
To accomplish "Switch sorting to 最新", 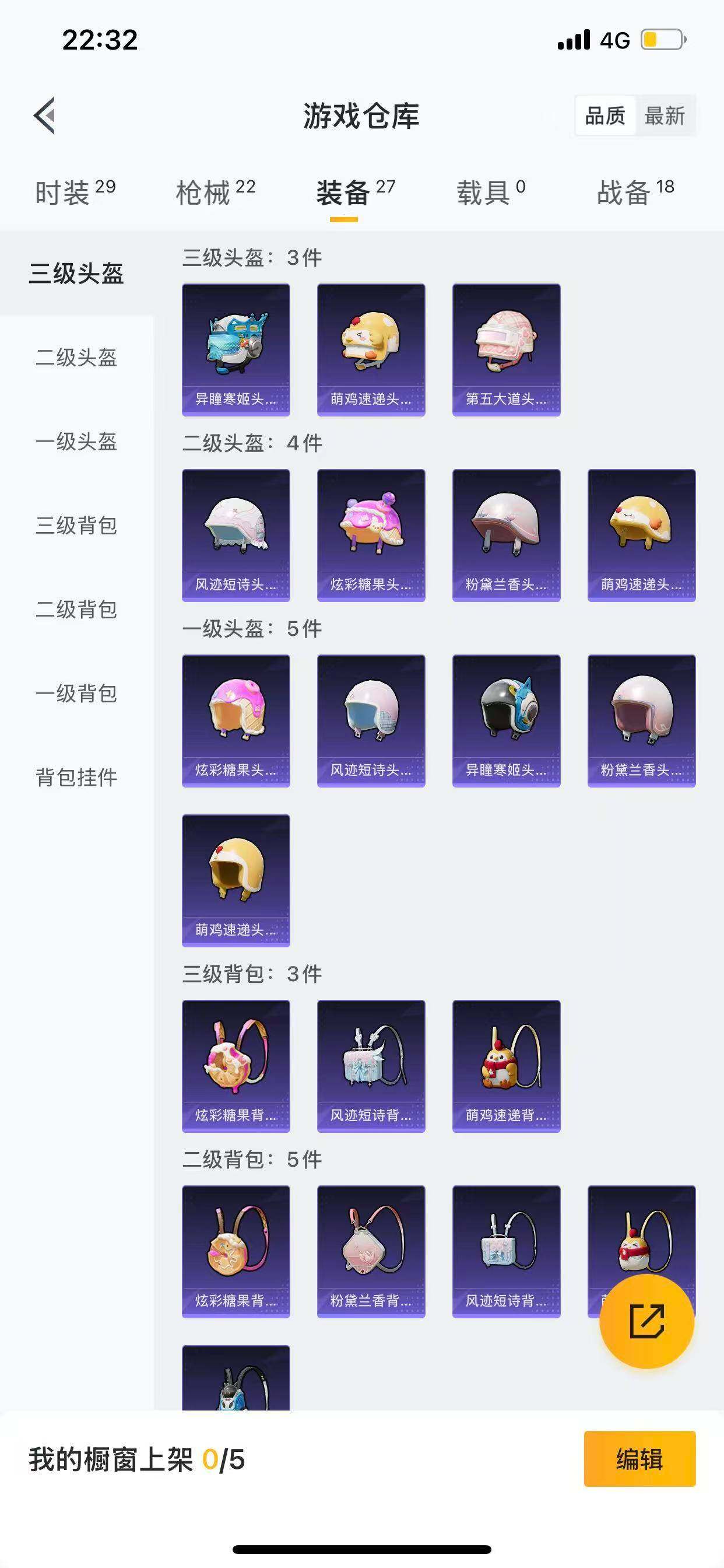I will point(666,116).
